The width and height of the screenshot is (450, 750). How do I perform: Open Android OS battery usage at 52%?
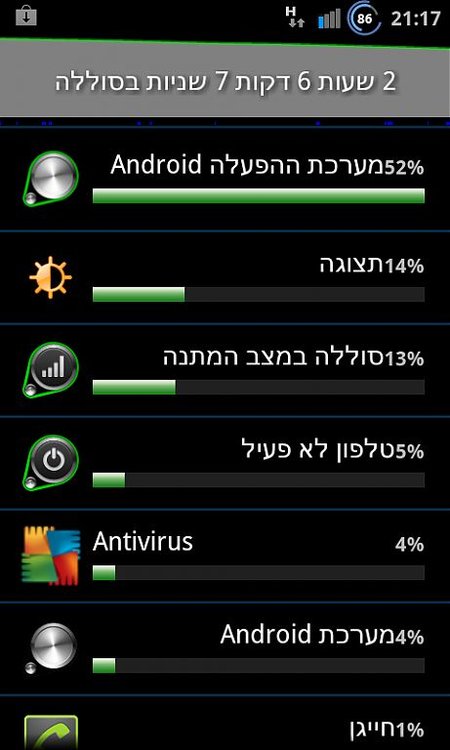click(x=225, y=179)
